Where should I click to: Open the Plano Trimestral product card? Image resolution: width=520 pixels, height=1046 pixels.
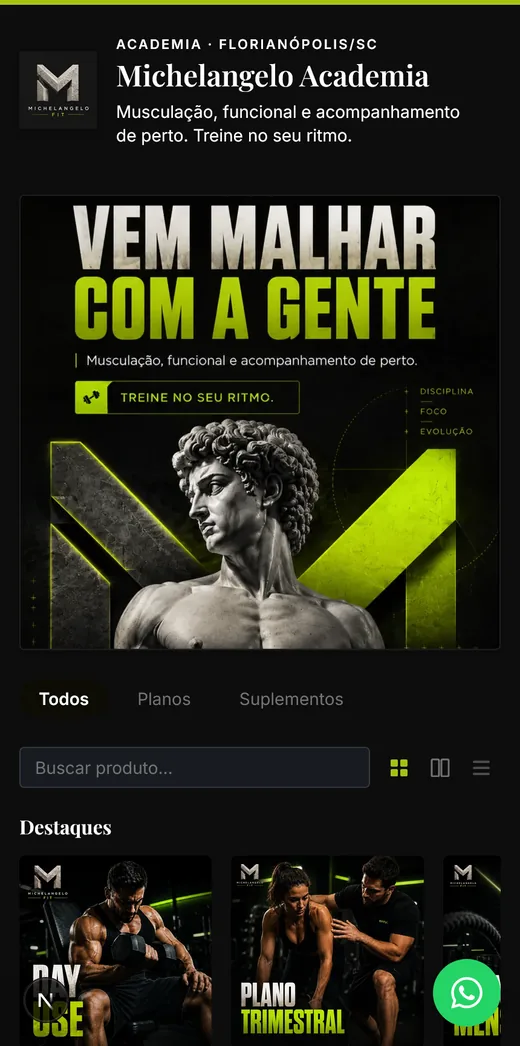327,951
